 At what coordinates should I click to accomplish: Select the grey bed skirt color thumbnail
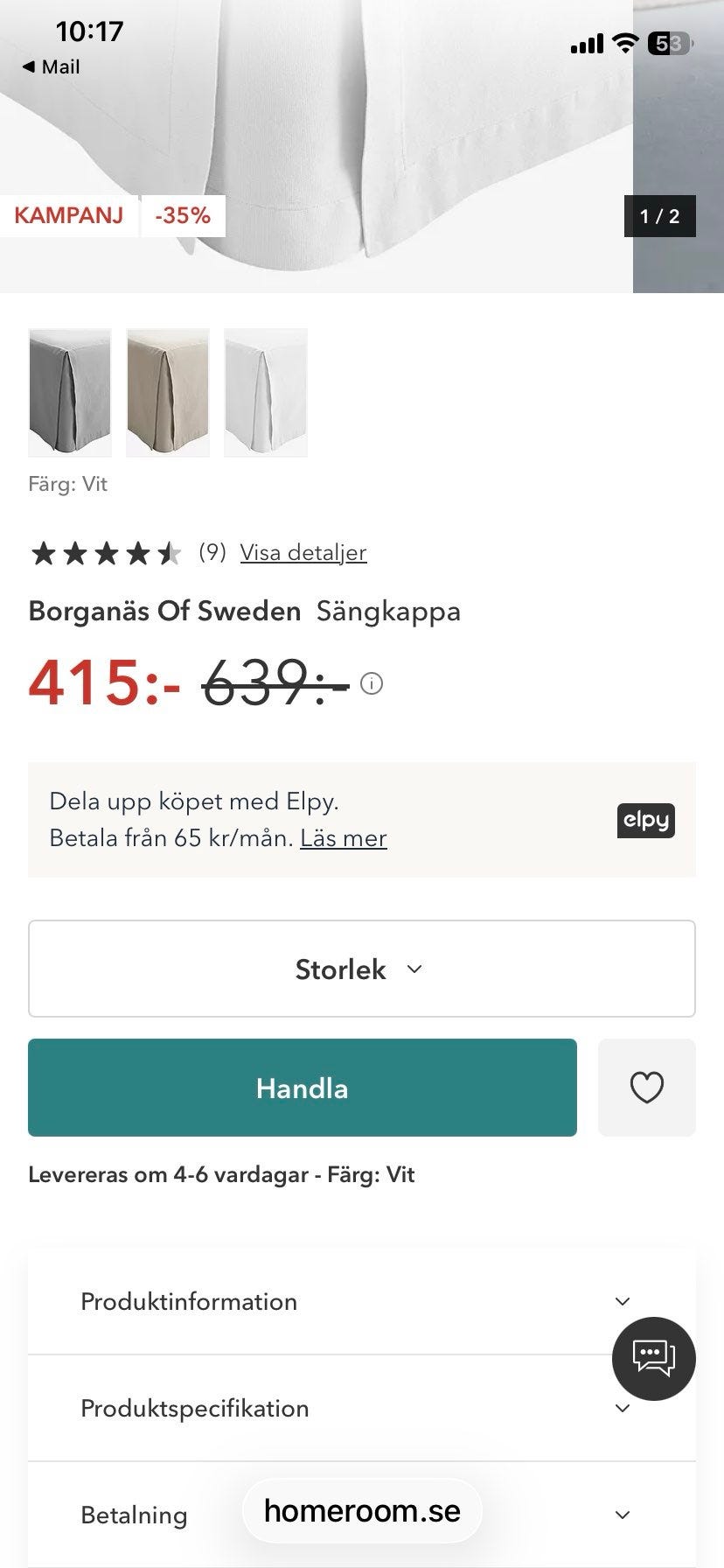pyautogui.click(x=69, y=392)
